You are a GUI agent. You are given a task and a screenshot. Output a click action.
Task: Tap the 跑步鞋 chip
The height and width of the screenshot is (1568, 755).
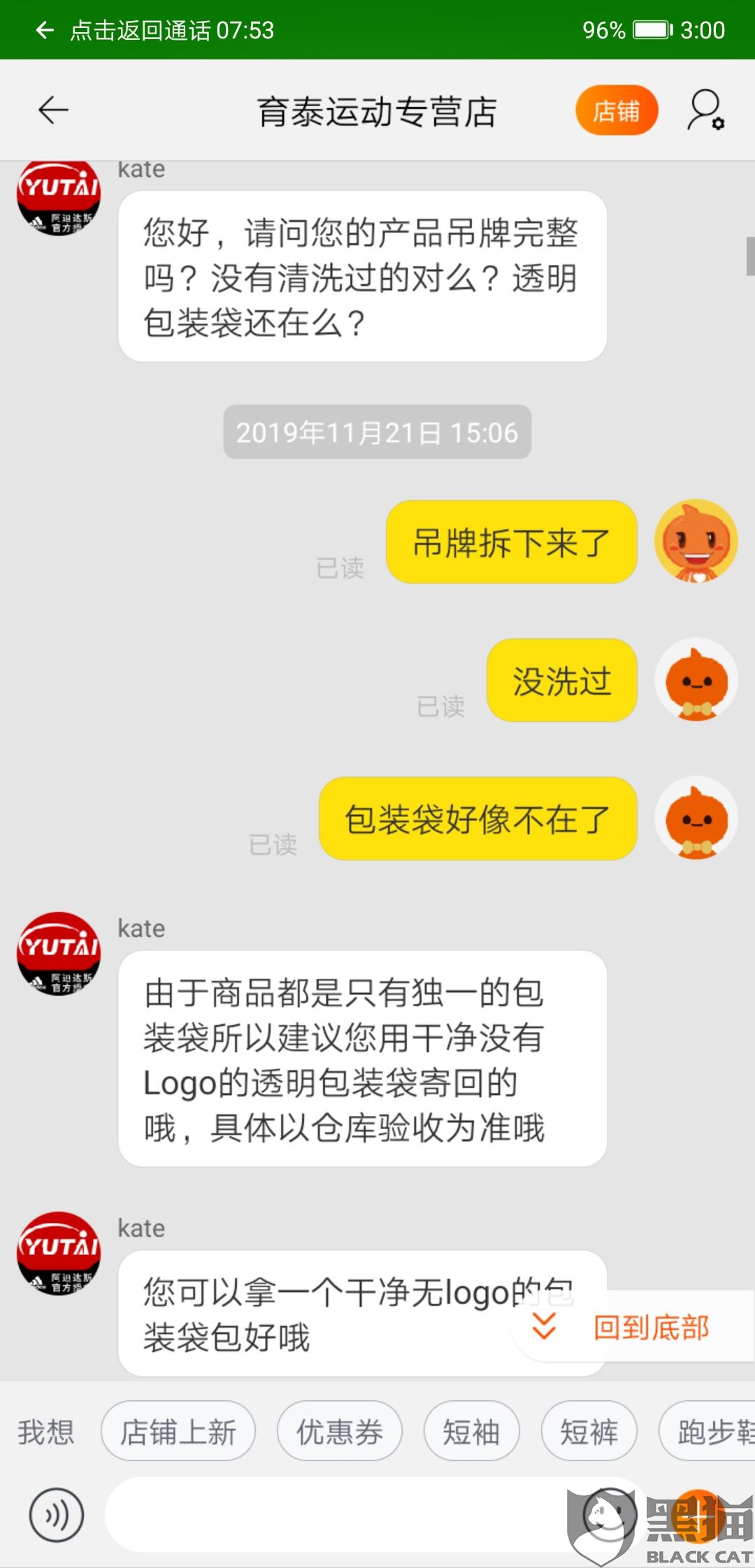pos(707,1432)
